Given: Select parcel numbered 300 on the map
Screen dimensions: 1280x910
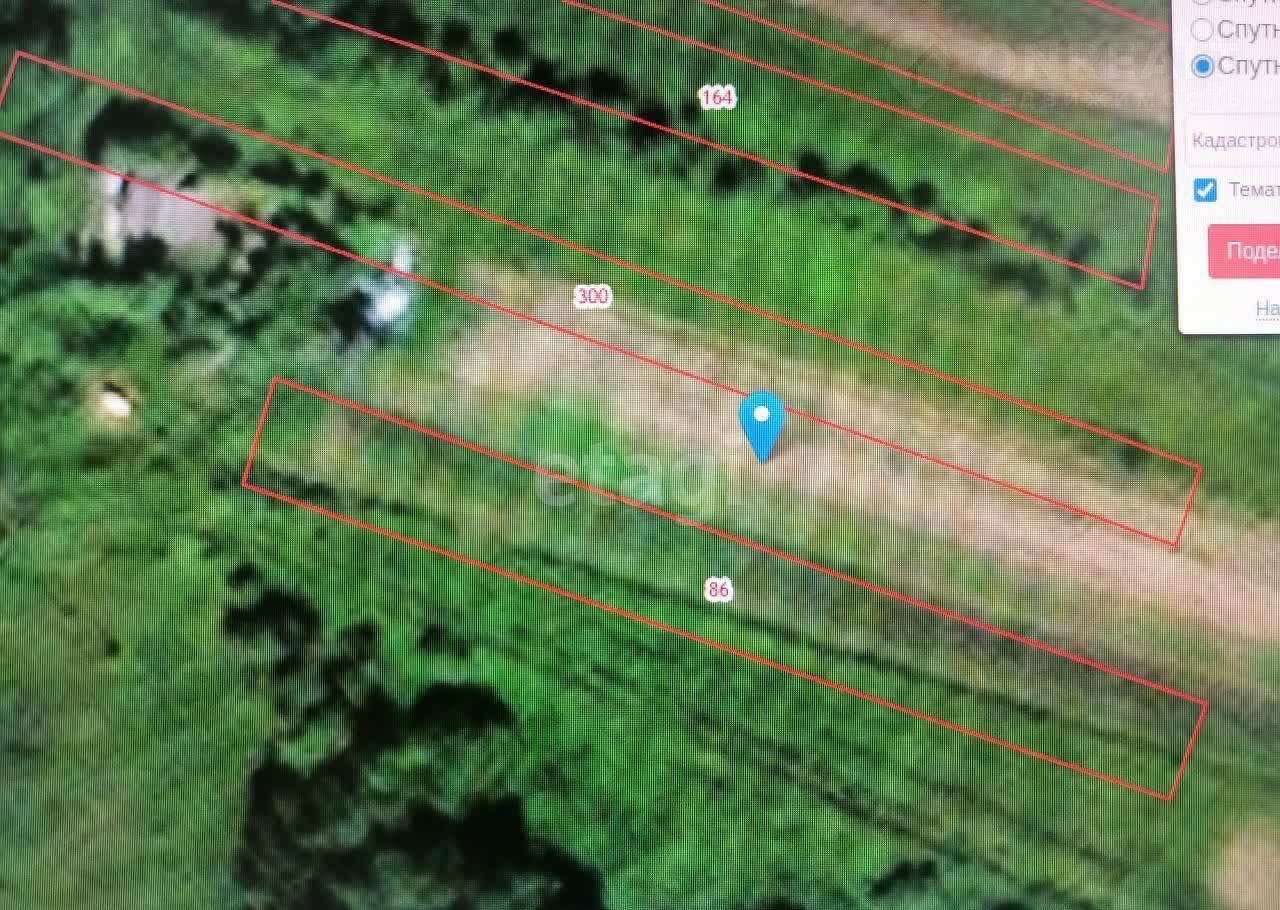Looking at the screenshot, I should (593, 296).
